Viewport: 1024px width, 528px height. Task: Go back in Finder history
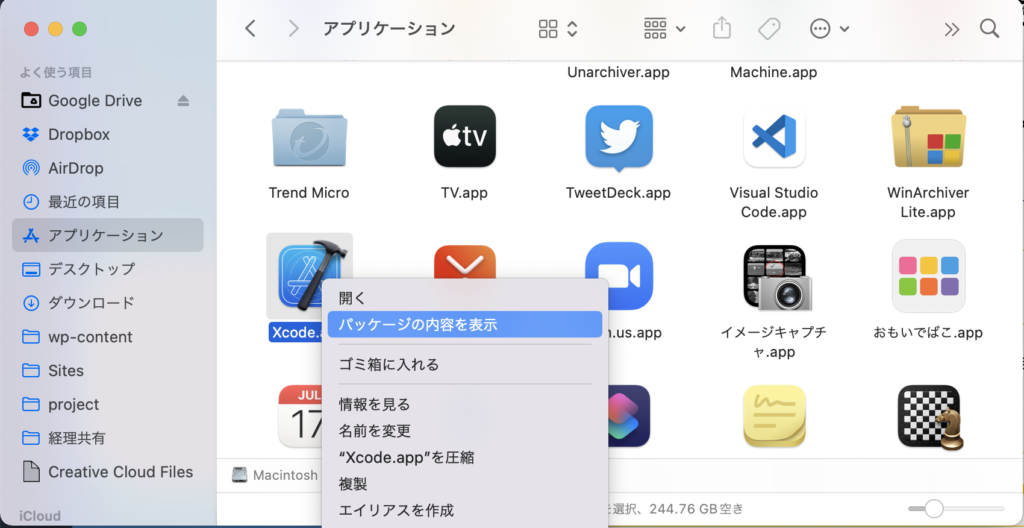point(250,29)
